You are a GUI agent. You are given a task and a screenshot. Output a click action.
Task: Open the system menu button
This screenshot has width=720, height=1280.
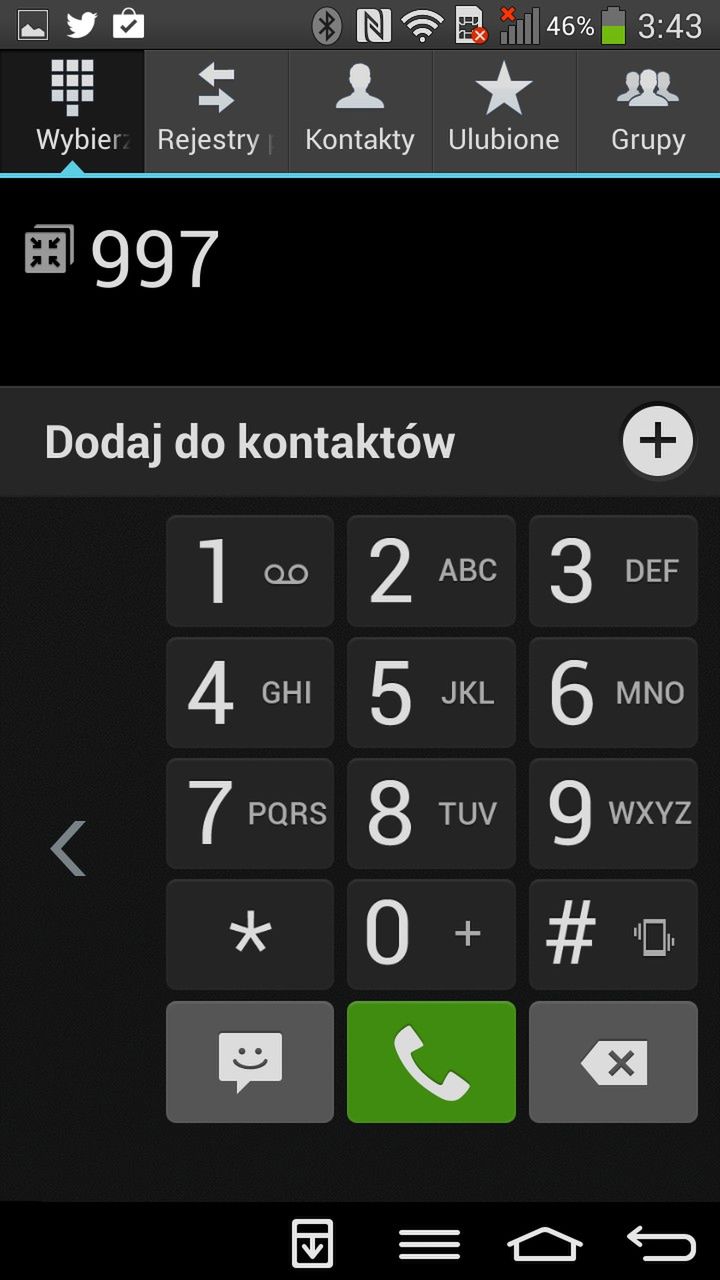coord(429,1244)
